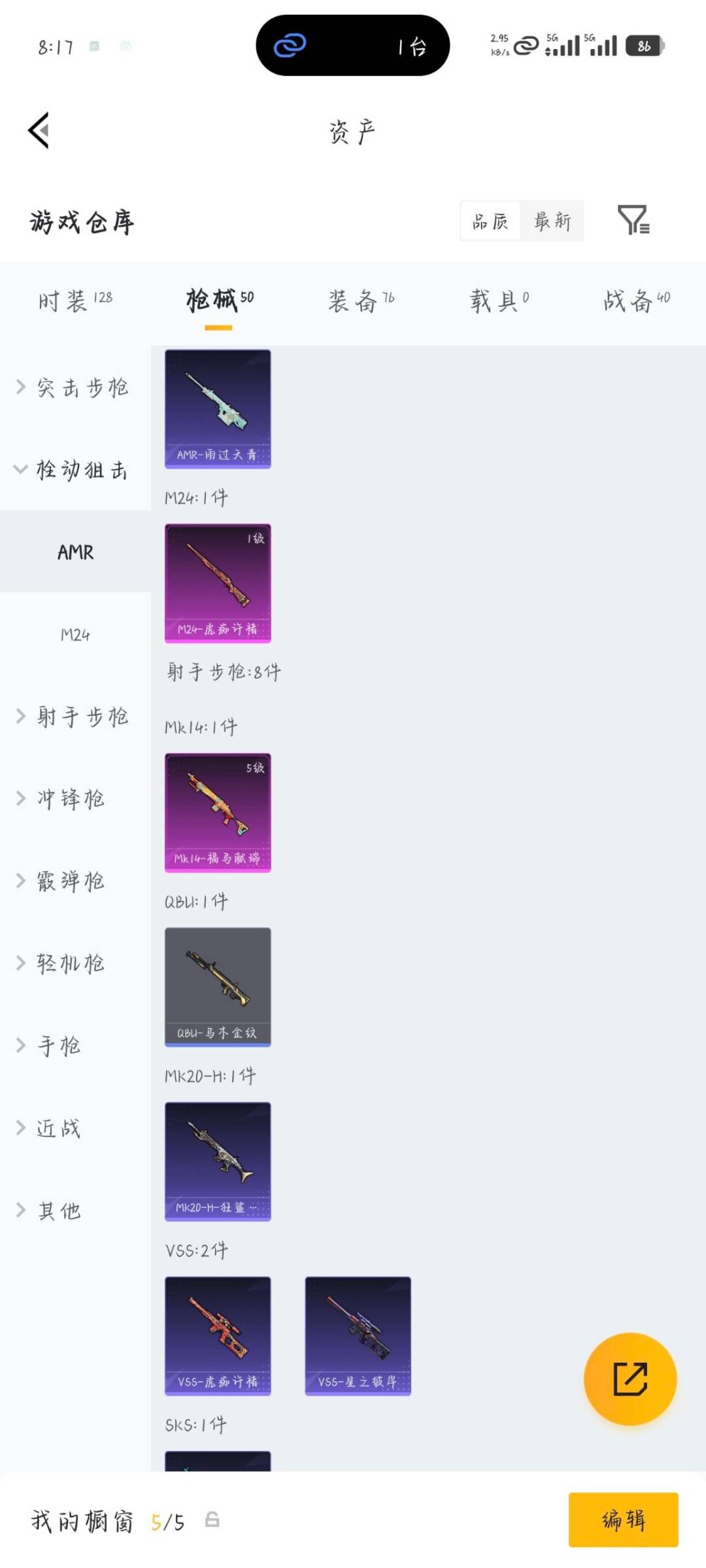Tap the back arrow to leave 资产 page
The height and width of the screenshot is (1568, 706).
(x=39, y=130)
